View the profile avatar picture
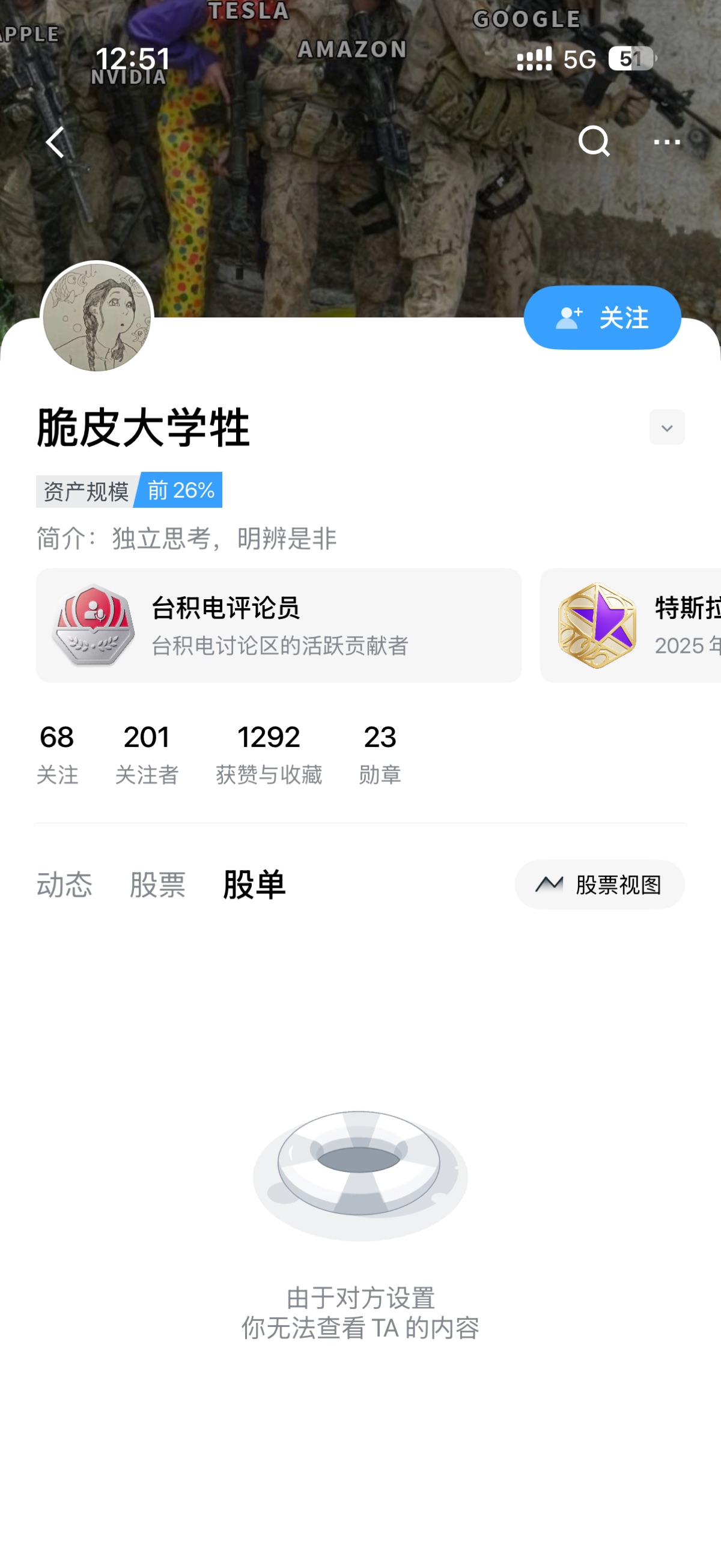The image size is (721, 1568). point(97,317)
